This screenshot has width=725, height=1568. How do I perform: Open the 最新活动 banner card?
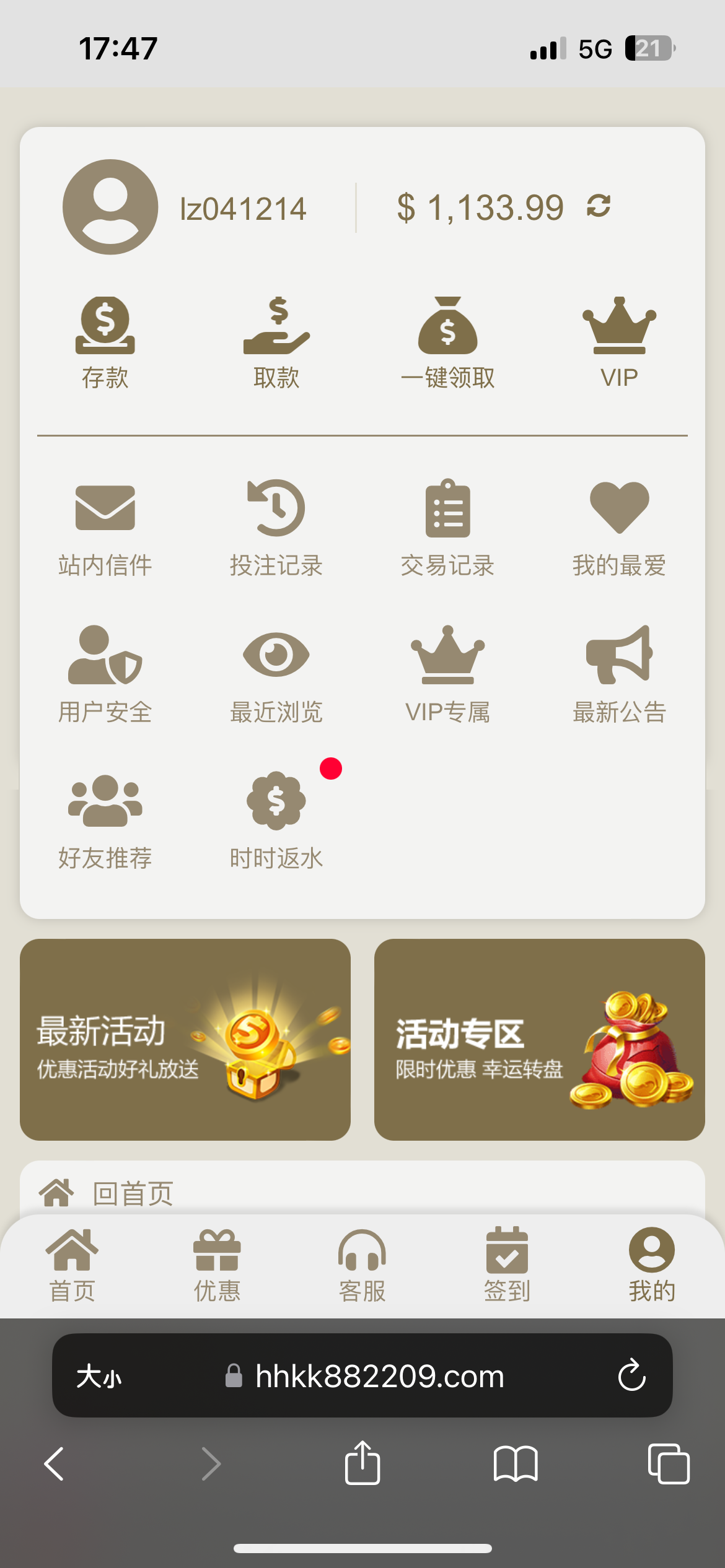(x=185, y=1039)
